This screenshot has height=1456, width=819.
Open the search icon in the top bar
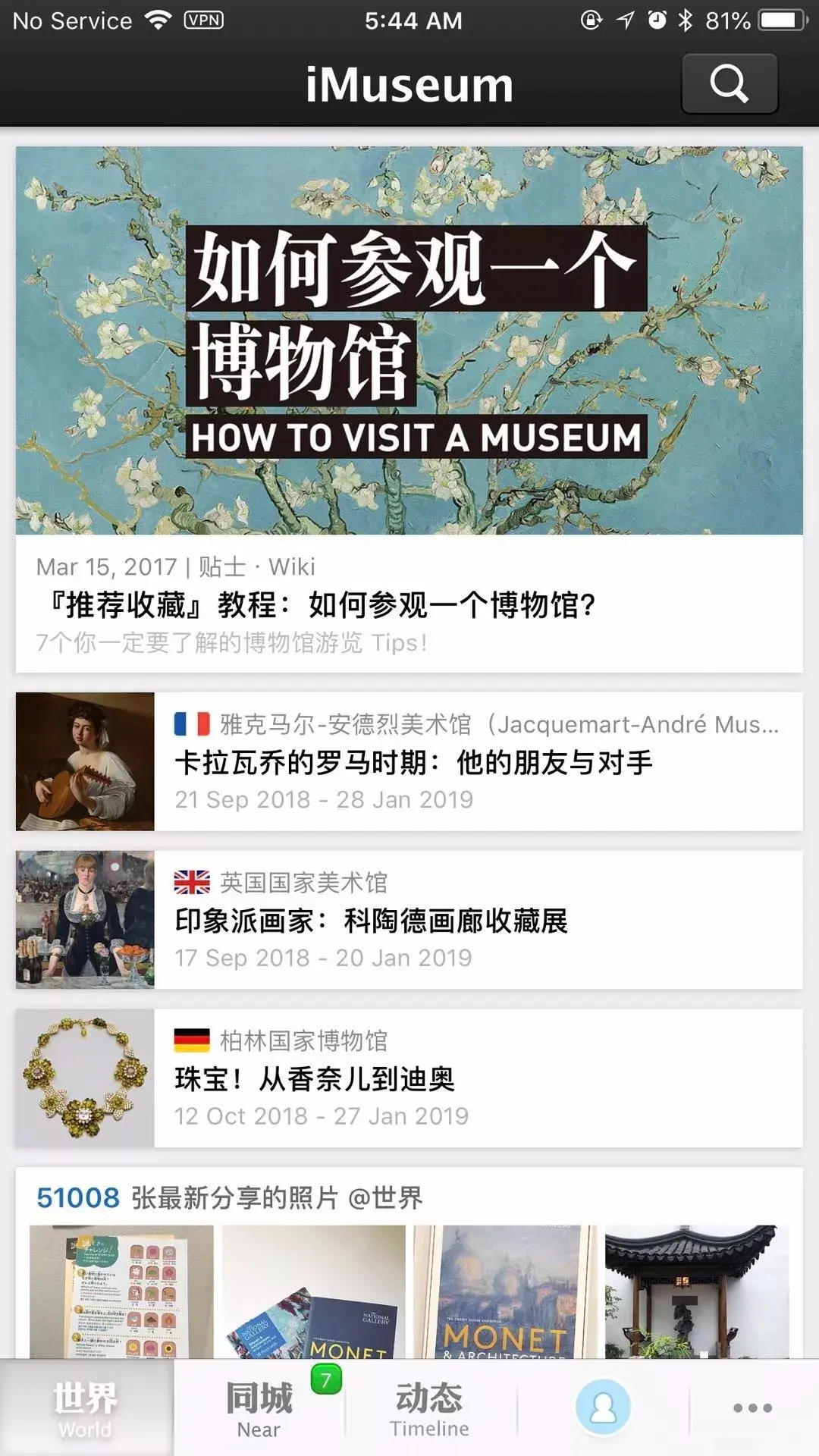pyautogui.click(x=729, y=83)
